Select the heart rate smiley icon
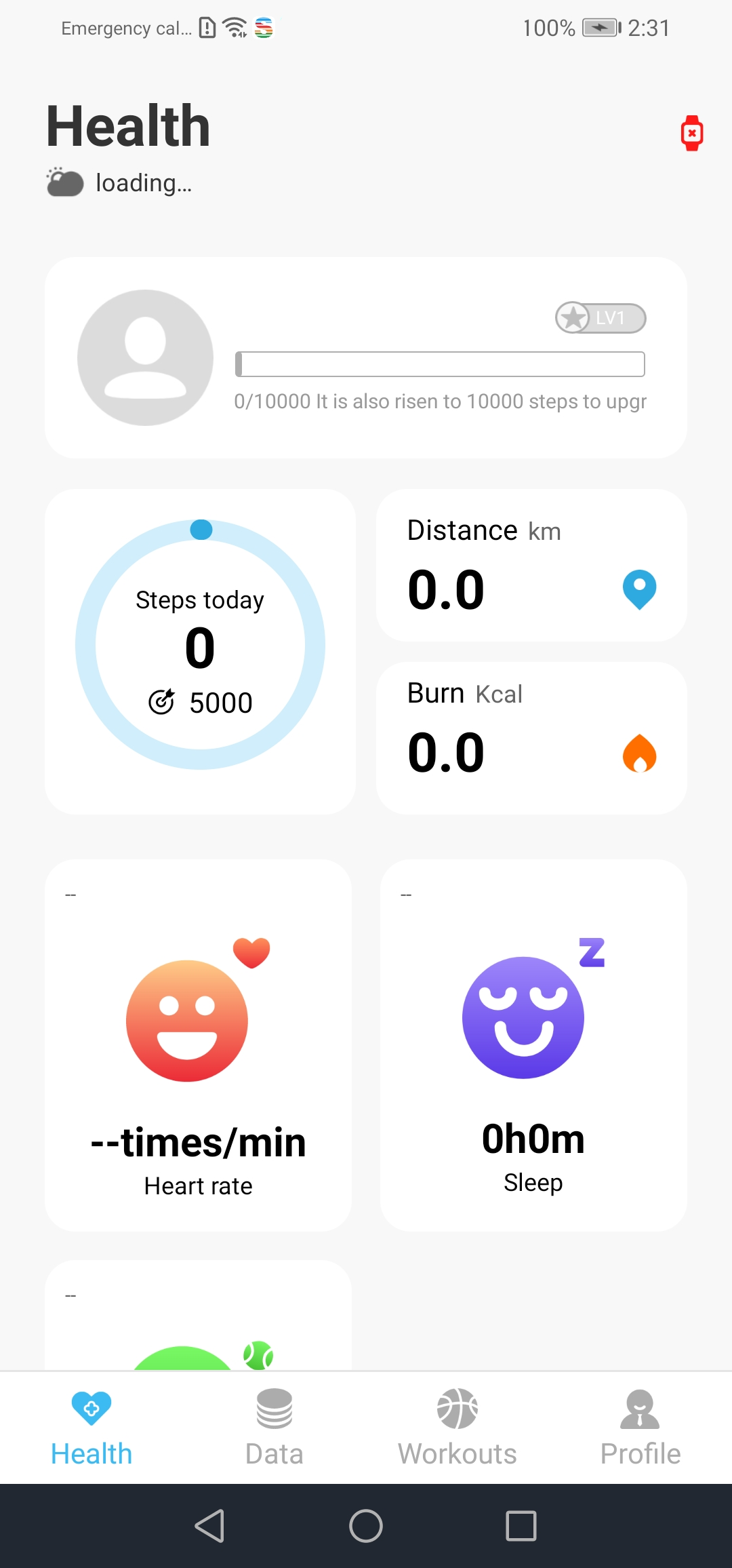732x1568 pixels. [186, 1019]
